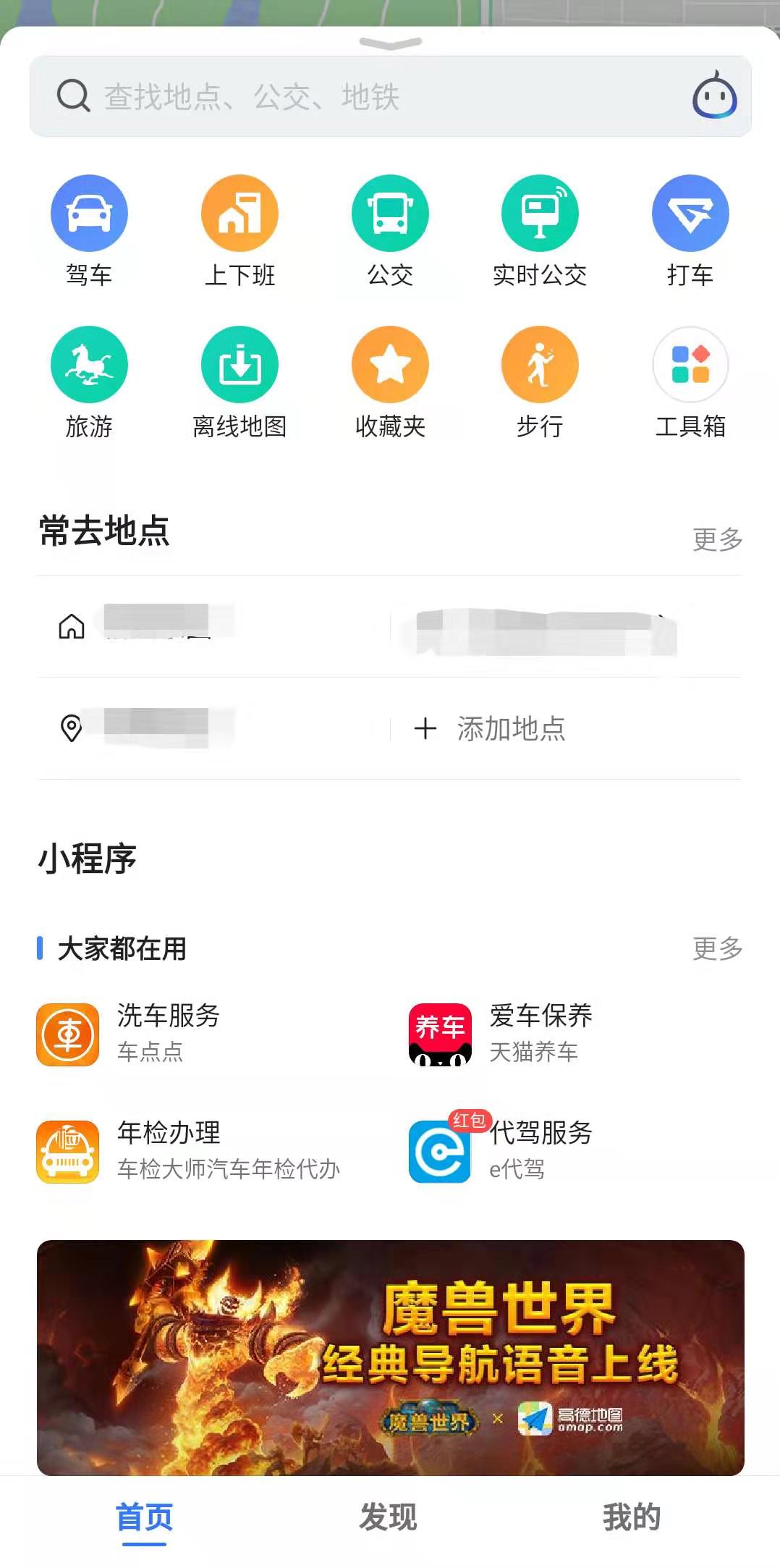
Task: Tap 添加地点 to add a place
Action: [x=492, y=728]
